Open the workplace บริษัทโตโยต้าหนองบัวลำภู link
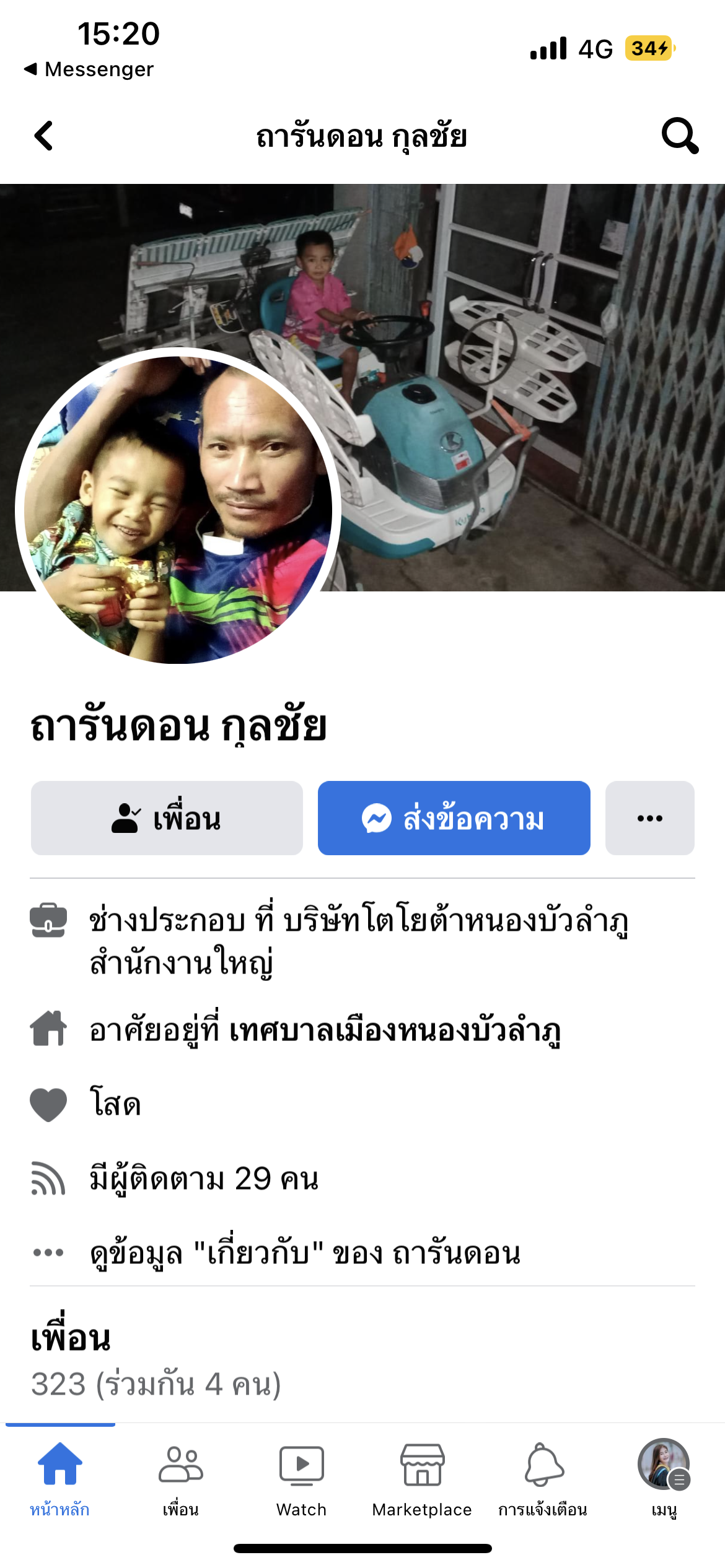The height and width of the screenshot is (1568, 725). pos(455,921)
